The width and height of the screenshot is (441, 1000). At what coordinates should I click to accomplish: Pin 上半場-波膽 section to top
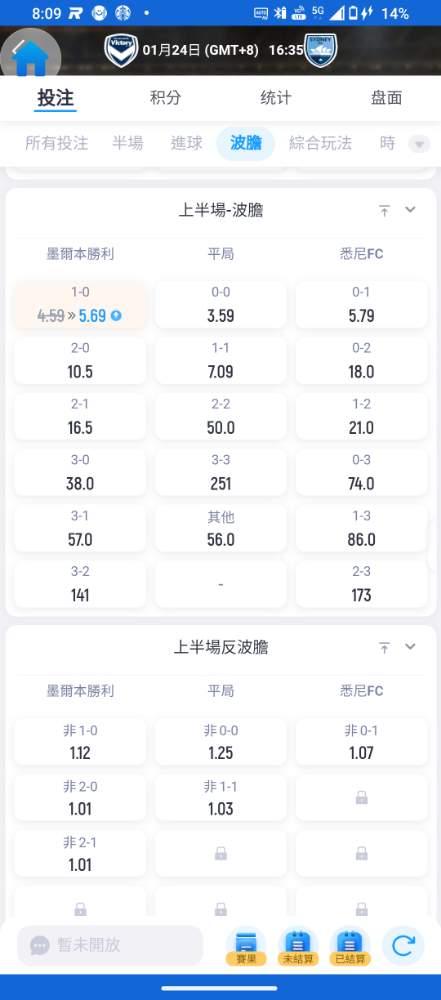click(384, 210)
